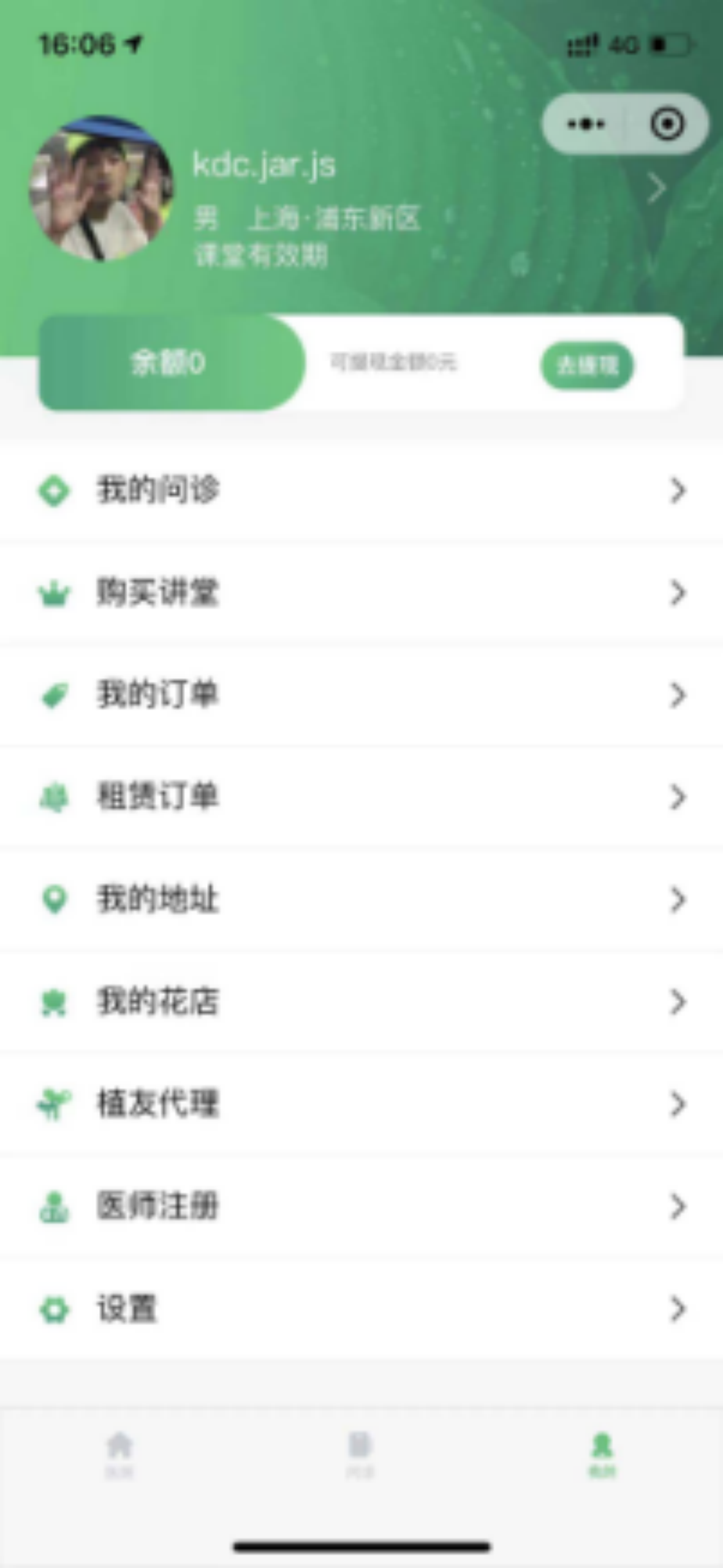723x1568 pixels.
Task: Open the mini program more options menu
Action: coord(586,124)
